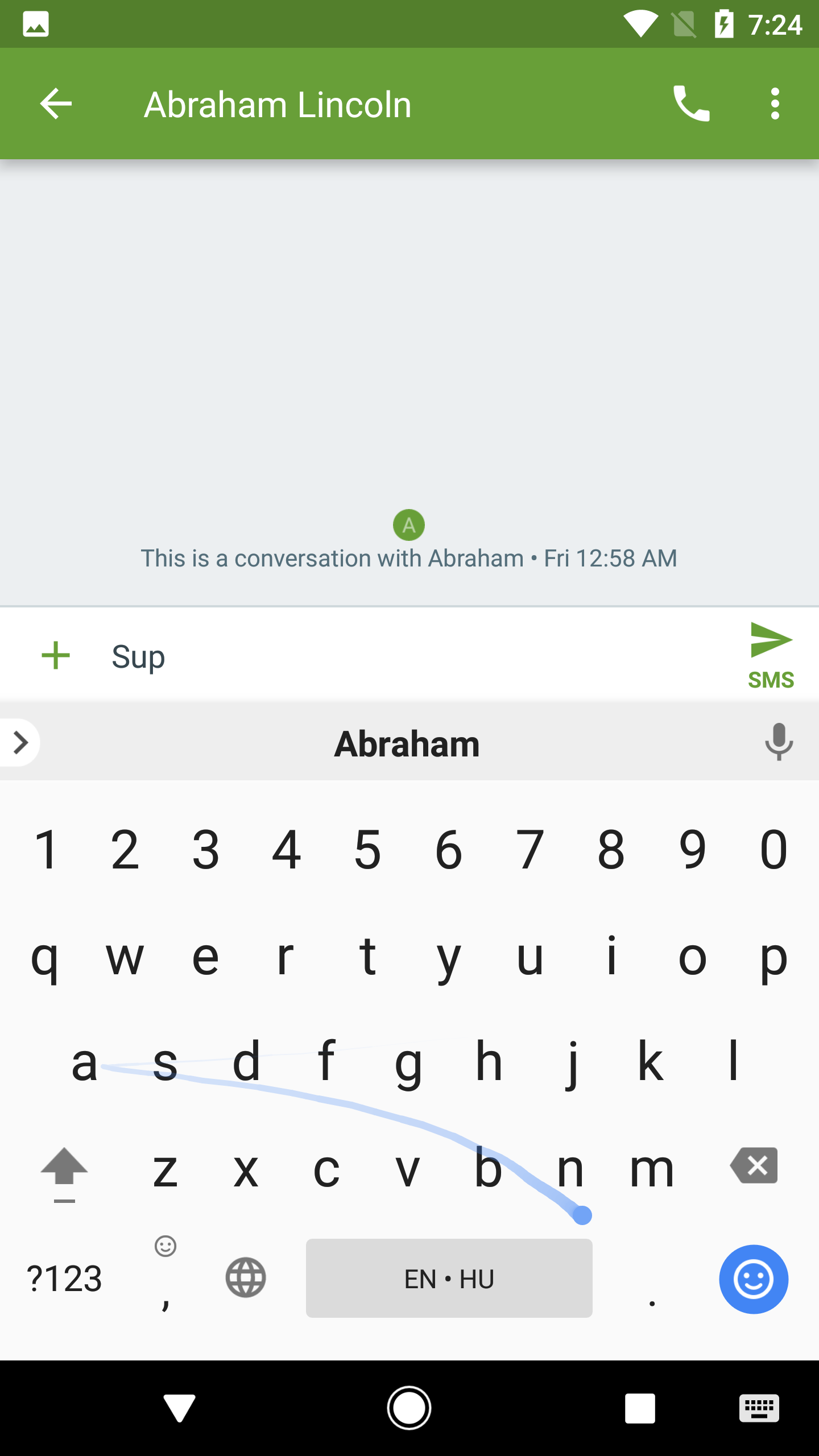The image size is (819, 1456).
Task: Start voice input with microphone
Action: click(779, 742)
